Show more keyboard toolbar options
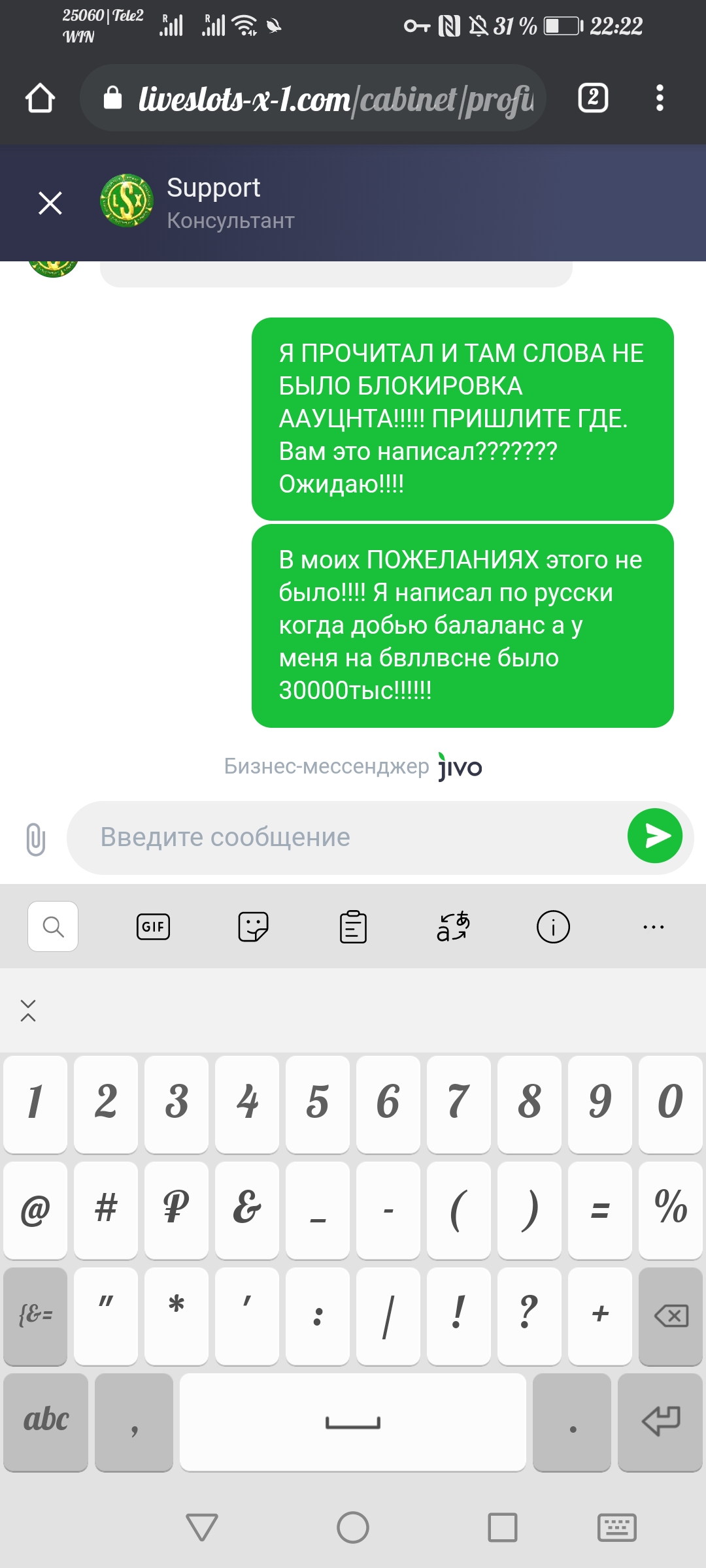 pos(653,926)
